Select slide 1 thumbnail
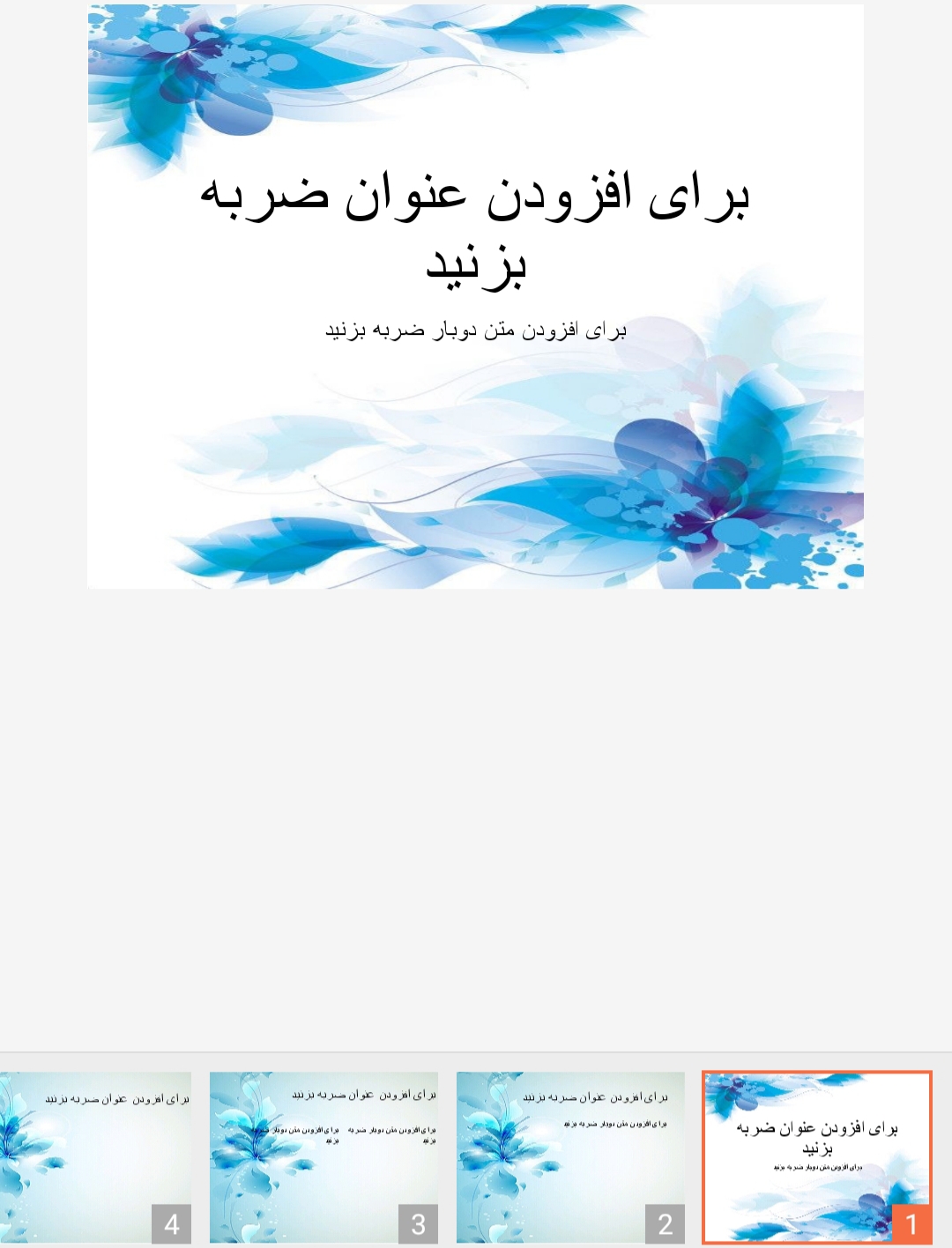Image resolution: width=952 pixels, height=1248 pixels. click(x=816, y=1156)
